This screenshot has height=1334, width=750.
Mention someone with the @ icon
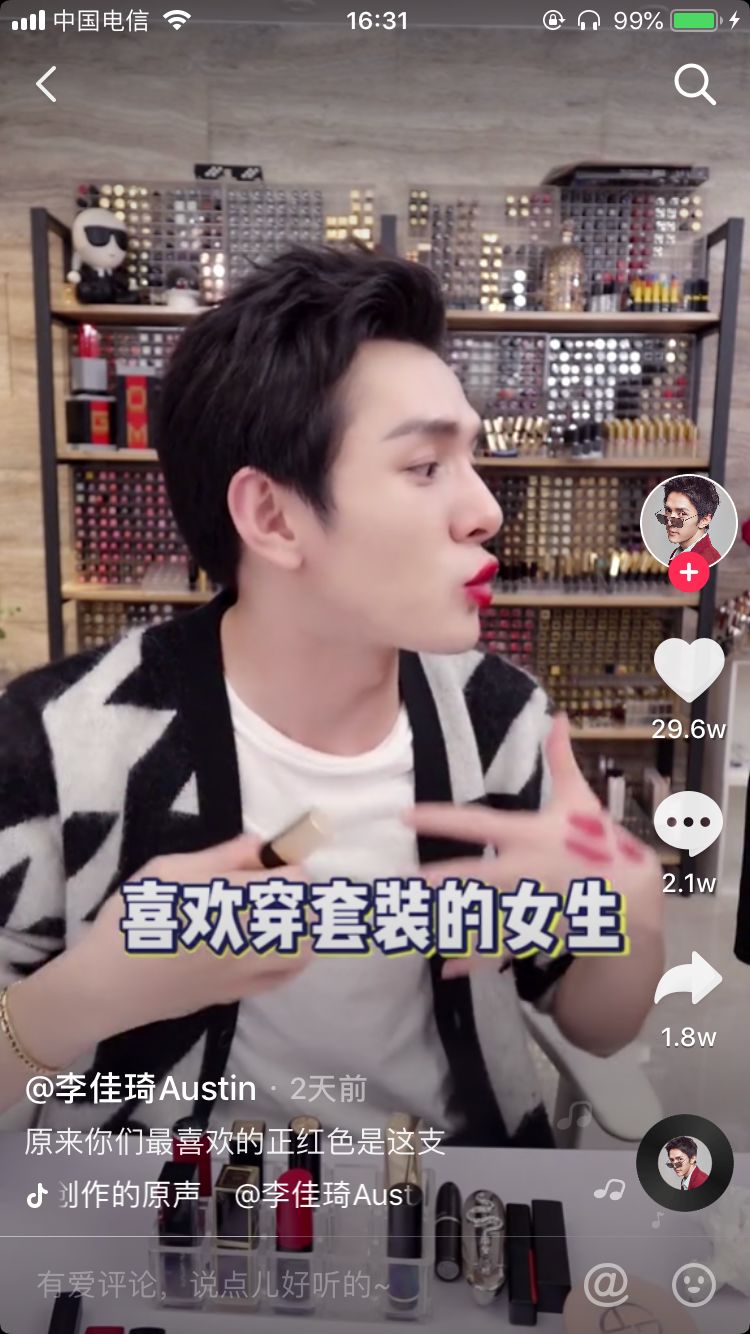pyautogui.click(x=606, y=1284)
